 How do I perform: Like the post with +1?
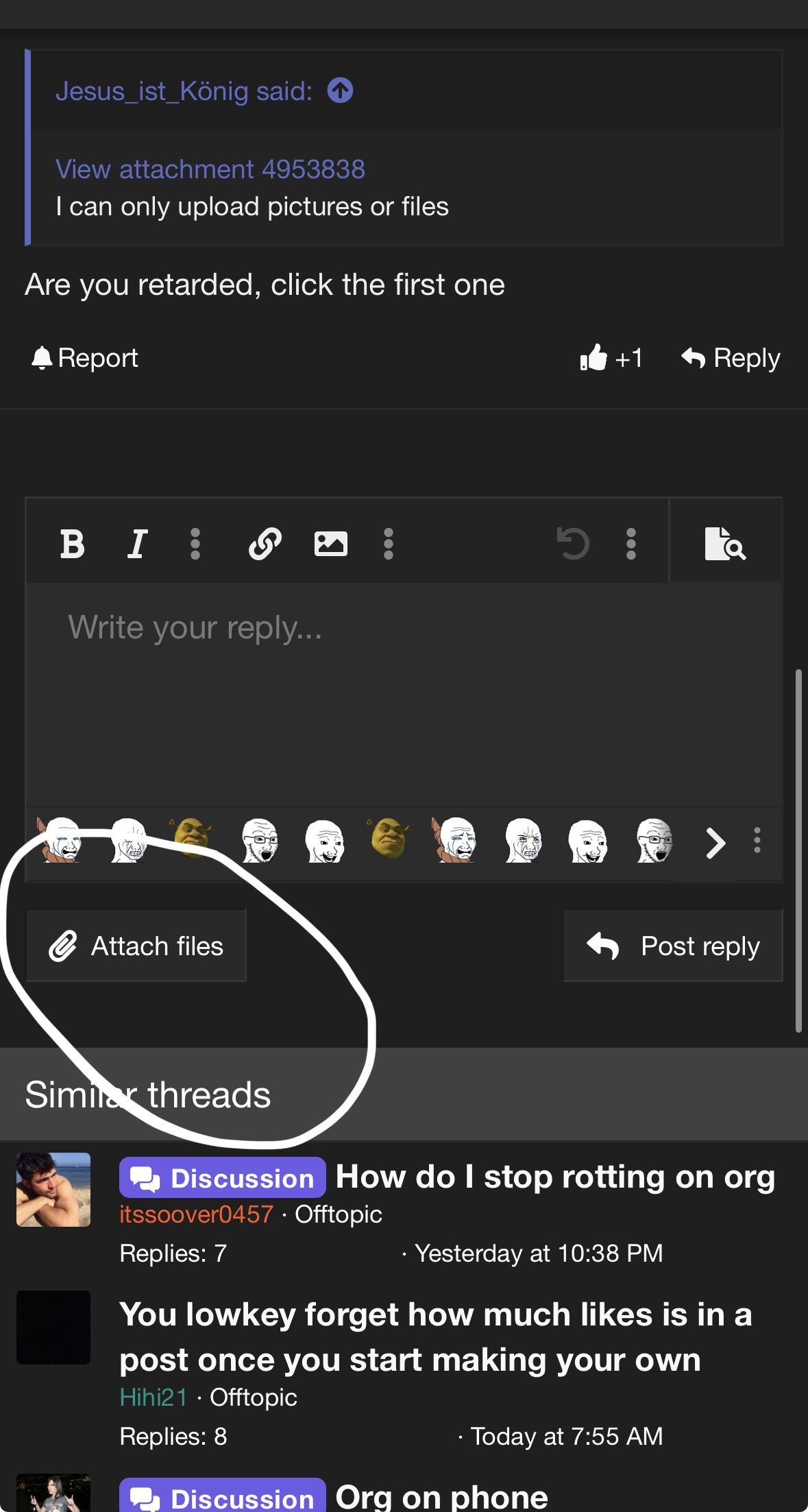[x=611, y=358]
